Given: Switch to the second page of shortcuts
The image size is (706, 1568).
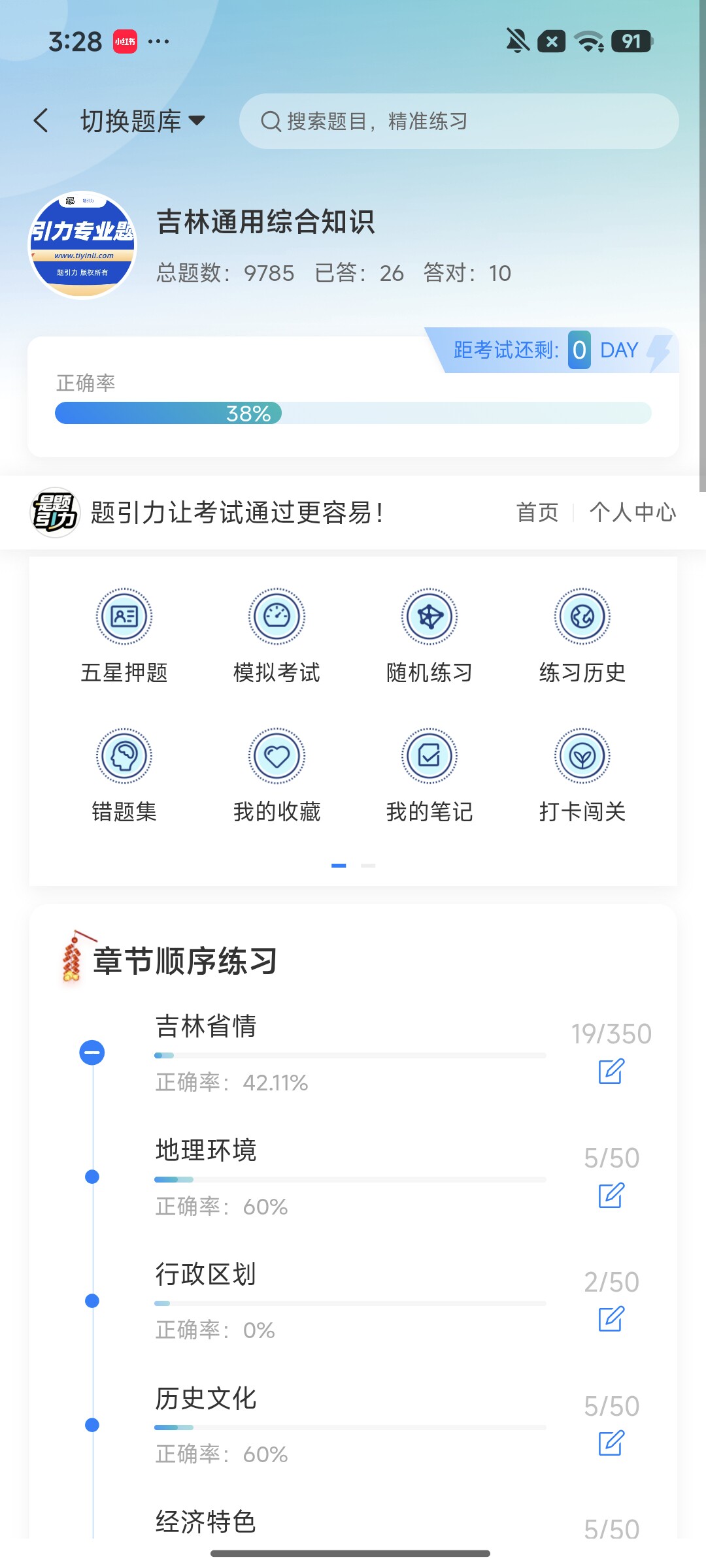Looking at the screenshot, I should tap(368, 866).
